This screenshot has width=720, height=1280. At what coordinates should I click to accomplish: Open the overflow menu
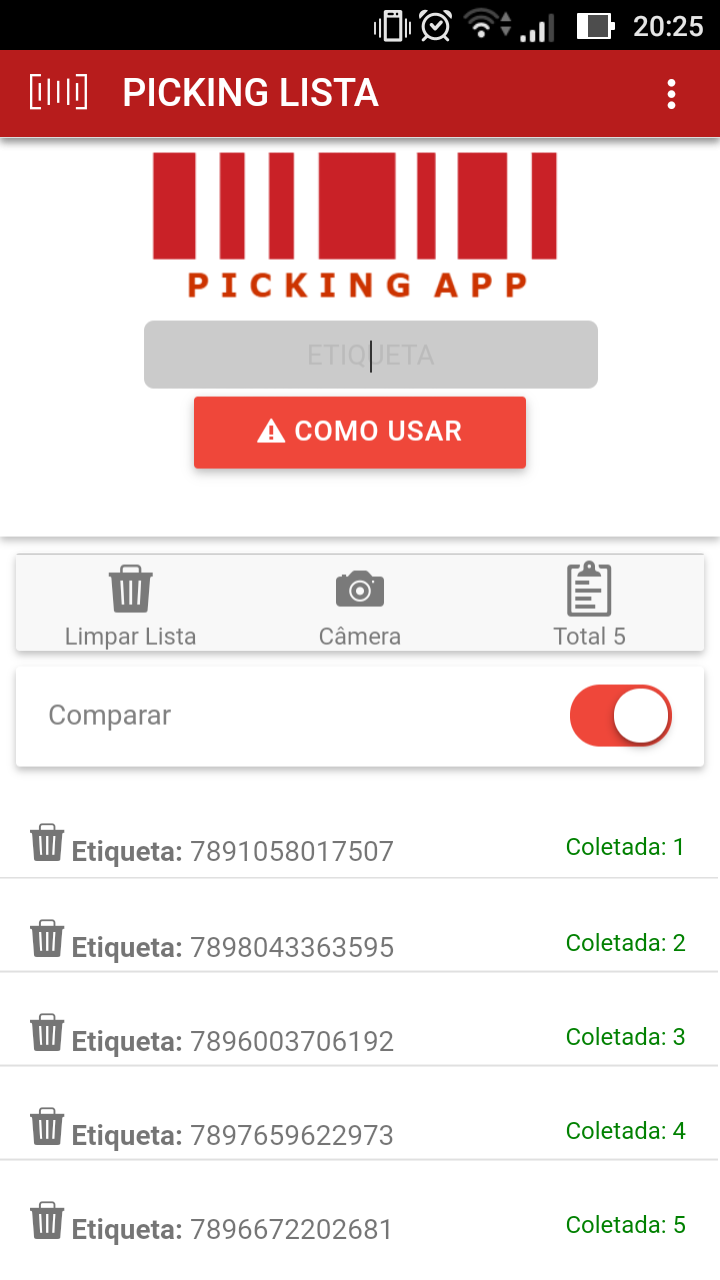click(x=671, y=93)
